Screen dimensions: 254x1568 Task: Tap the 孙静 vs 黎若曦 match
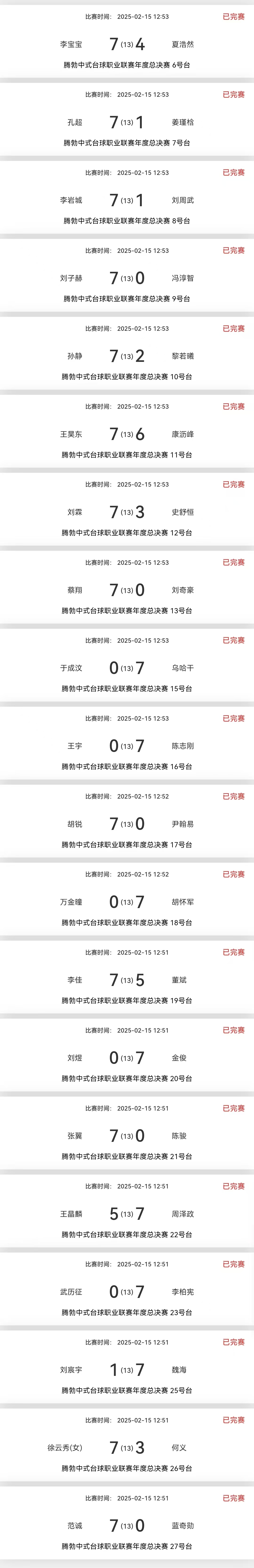click(x=127, y=356)
